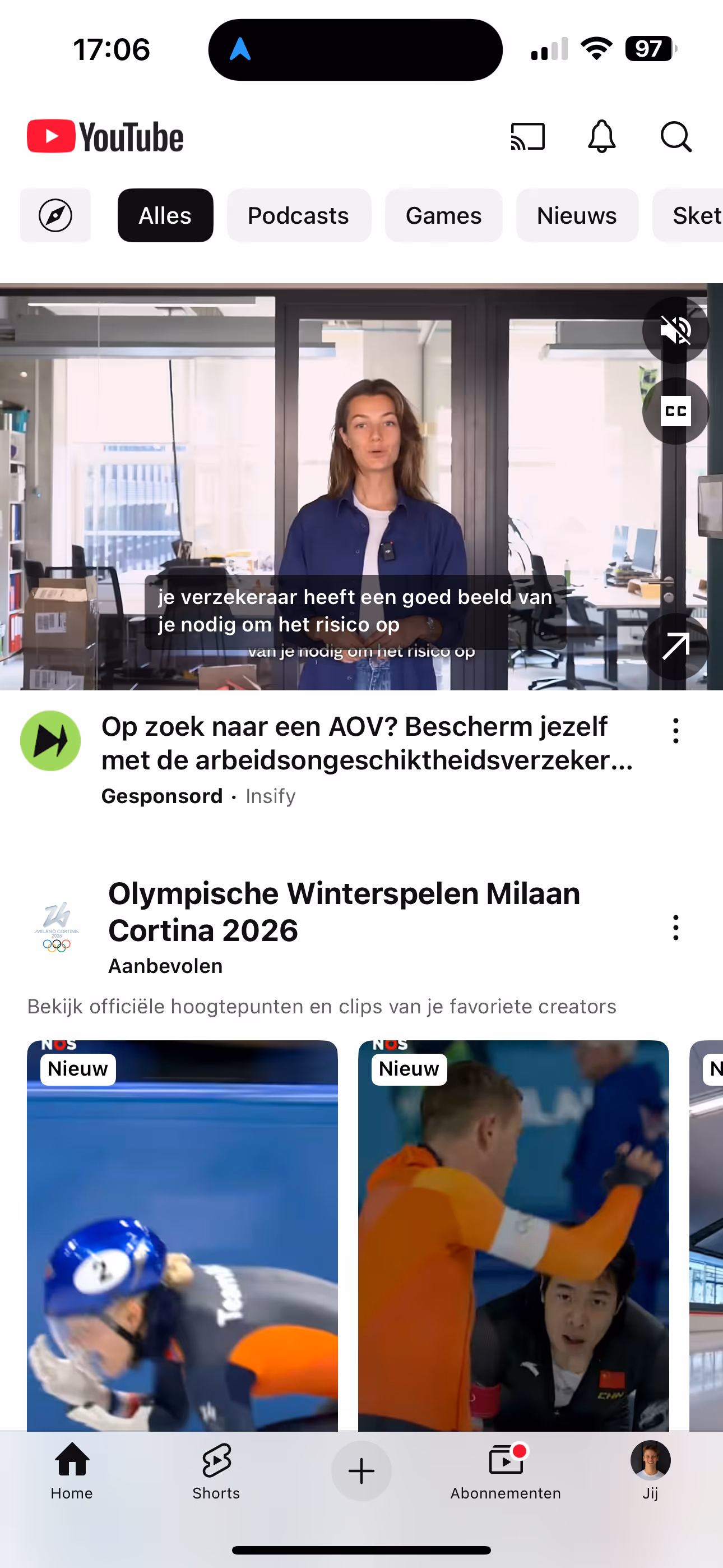Open the Jij profile tab
Screen dimensions: 723x1568
(650, 1470)
